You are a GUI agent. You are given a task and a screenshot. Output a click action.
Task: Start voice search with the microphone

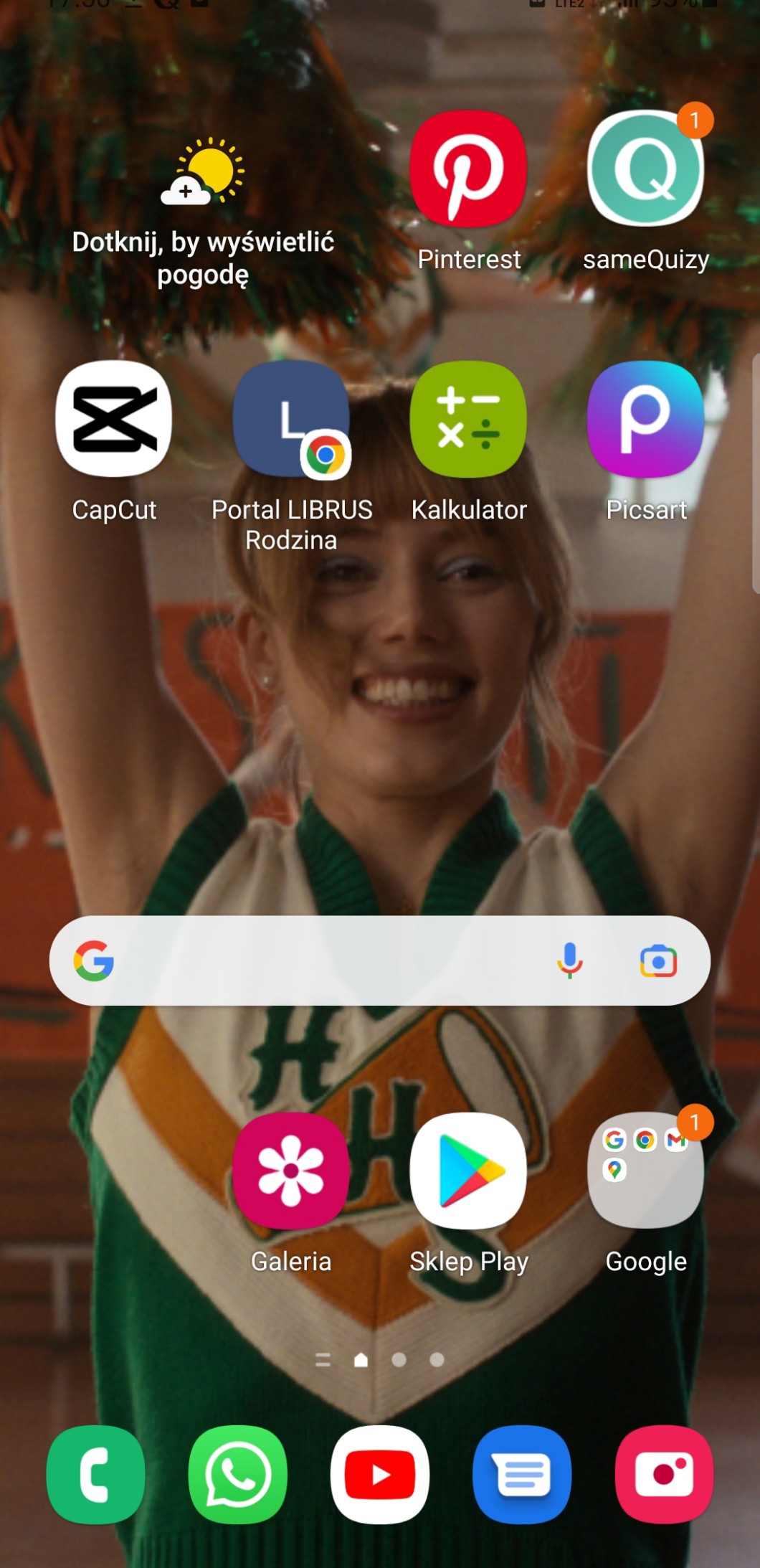pyautogui.click(x=570, y=960)
